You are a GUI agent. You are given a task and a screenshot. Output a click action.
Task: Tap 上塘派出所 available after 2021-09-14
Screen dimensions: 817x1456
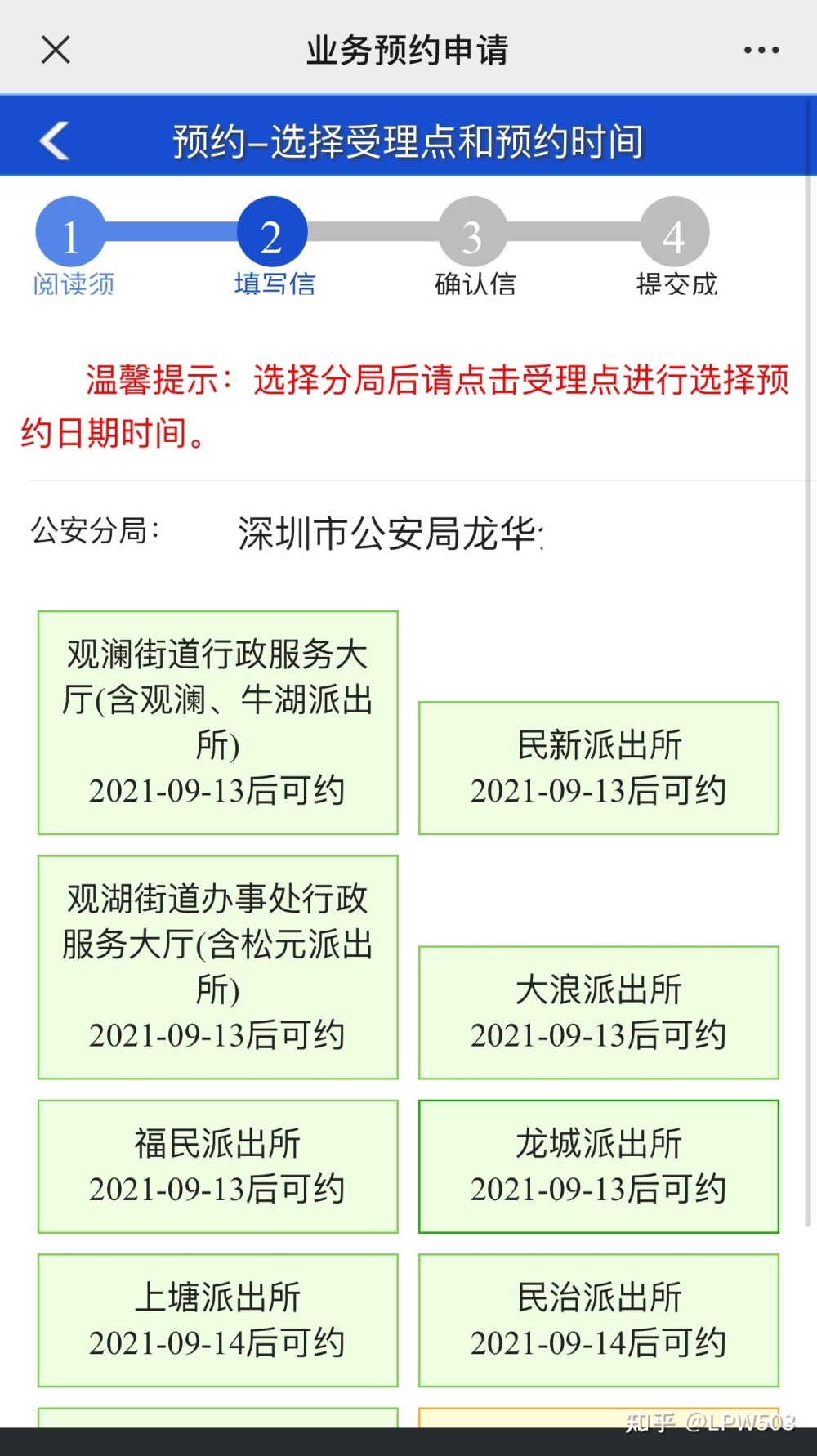[218, 1320]
